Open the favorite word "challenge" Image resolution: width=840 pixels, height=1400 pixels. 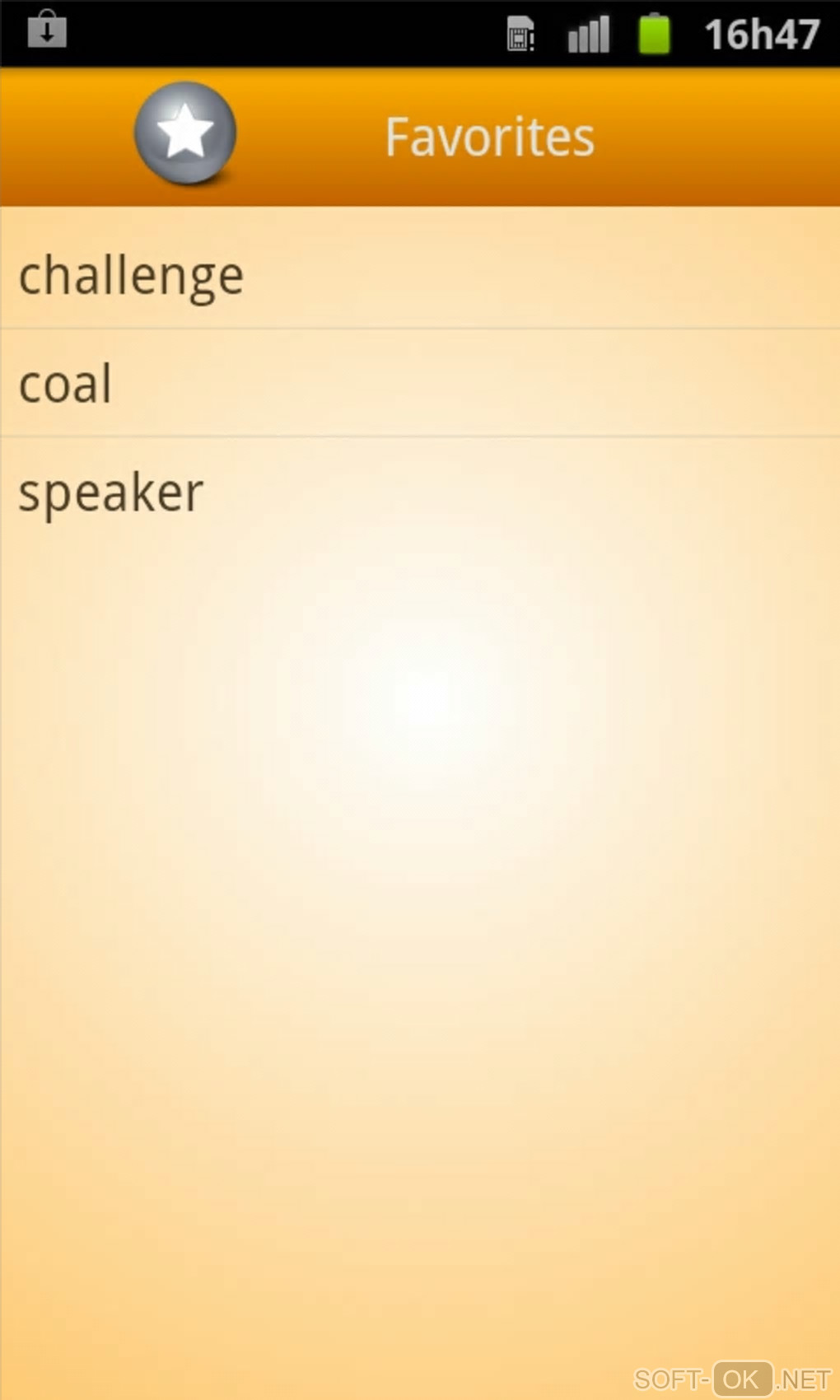pyautogui.click(x=132, y=275)
